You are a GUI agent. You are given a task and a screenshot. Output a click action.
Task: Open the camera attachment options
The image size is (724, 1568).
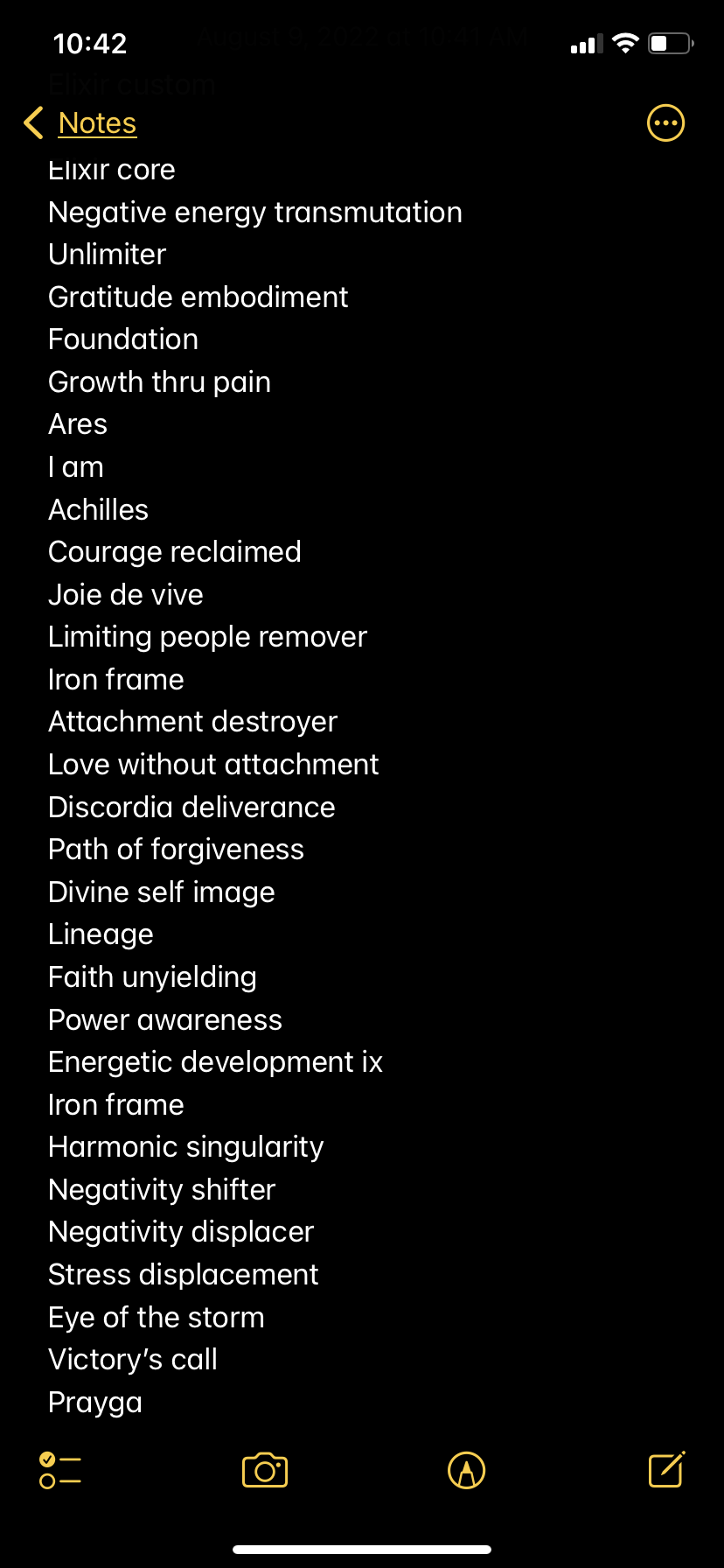point(265,1470)
